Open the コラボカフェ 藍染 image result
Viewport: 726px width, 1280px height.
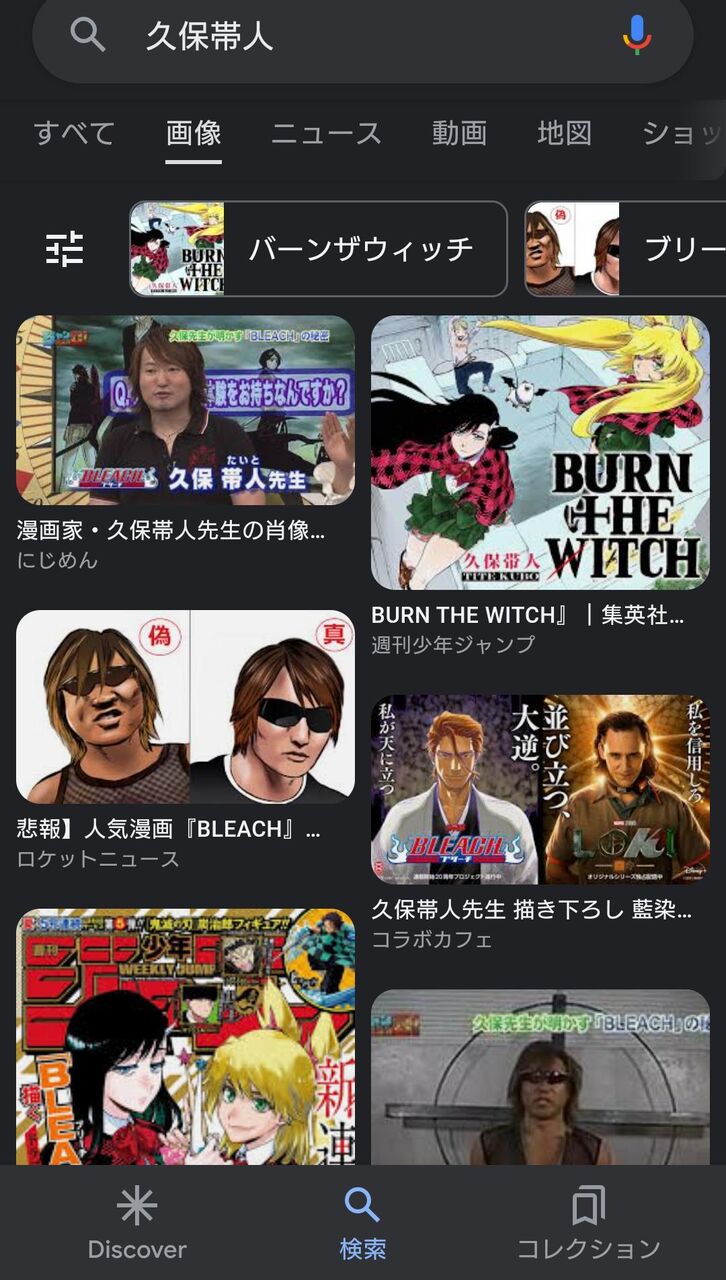540,790
